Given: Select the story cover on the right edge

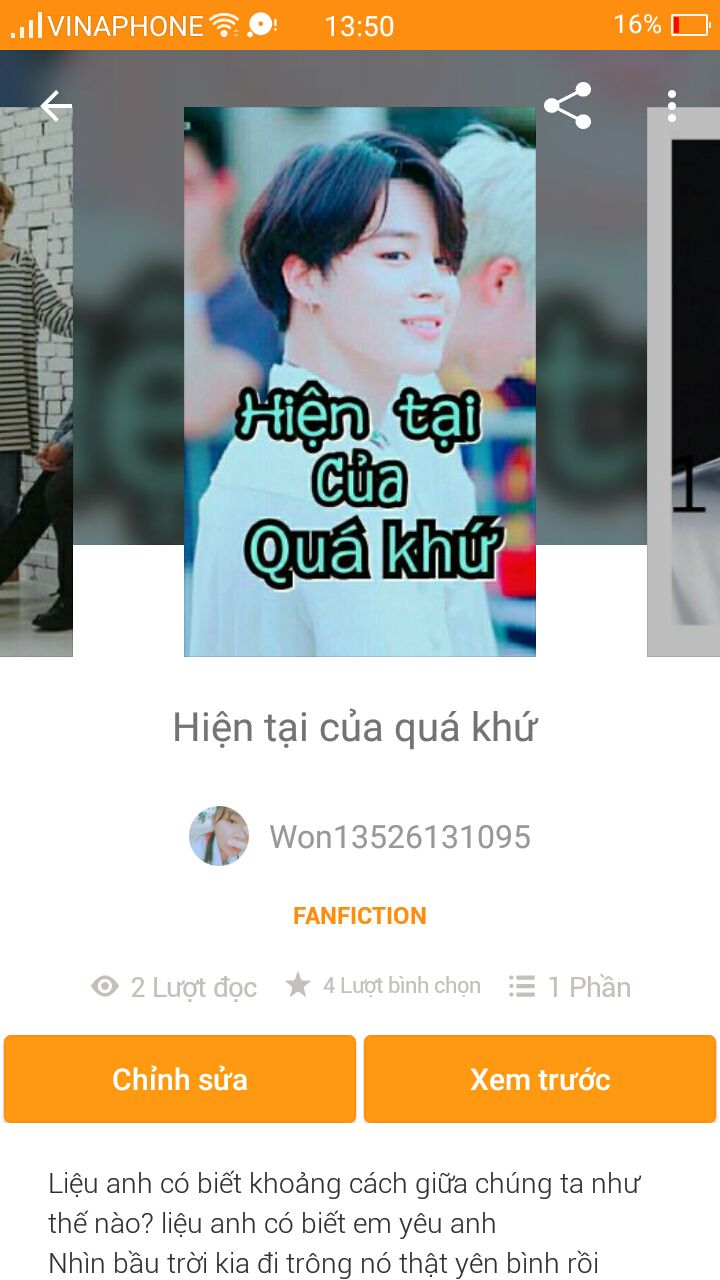Looking at the screenshot, I should click(x=684, y=382).
